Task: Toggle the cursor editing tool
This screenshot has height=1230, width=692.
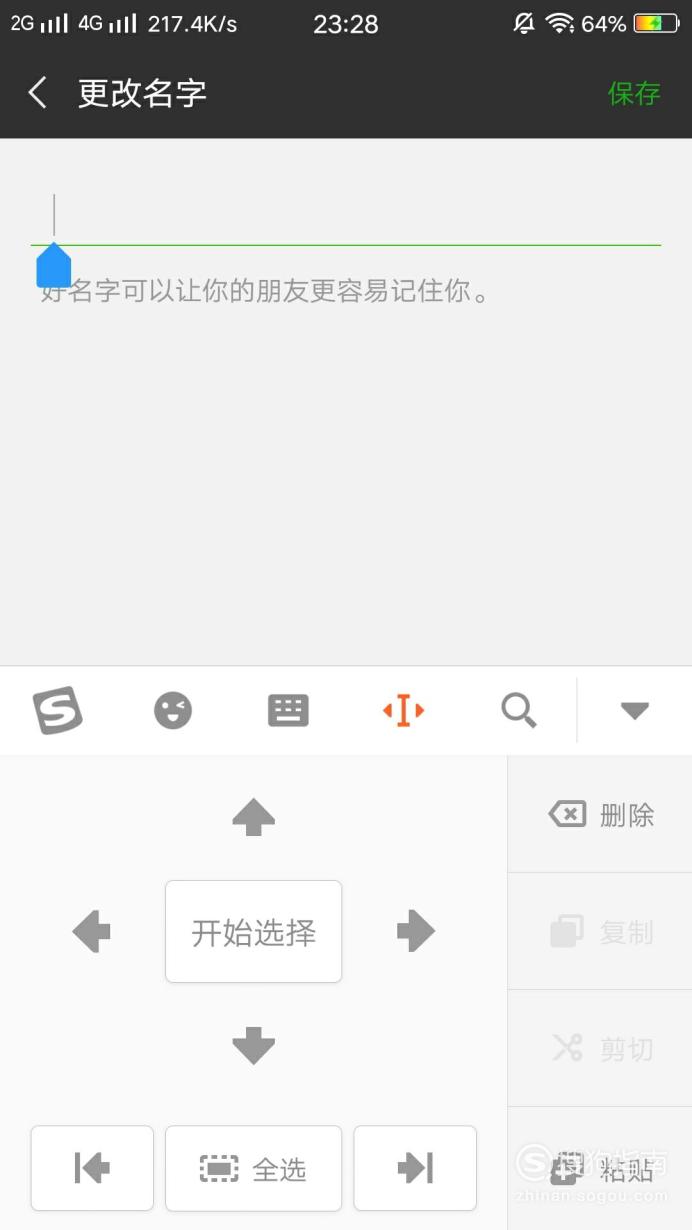Action: click(x=403, y=710)
